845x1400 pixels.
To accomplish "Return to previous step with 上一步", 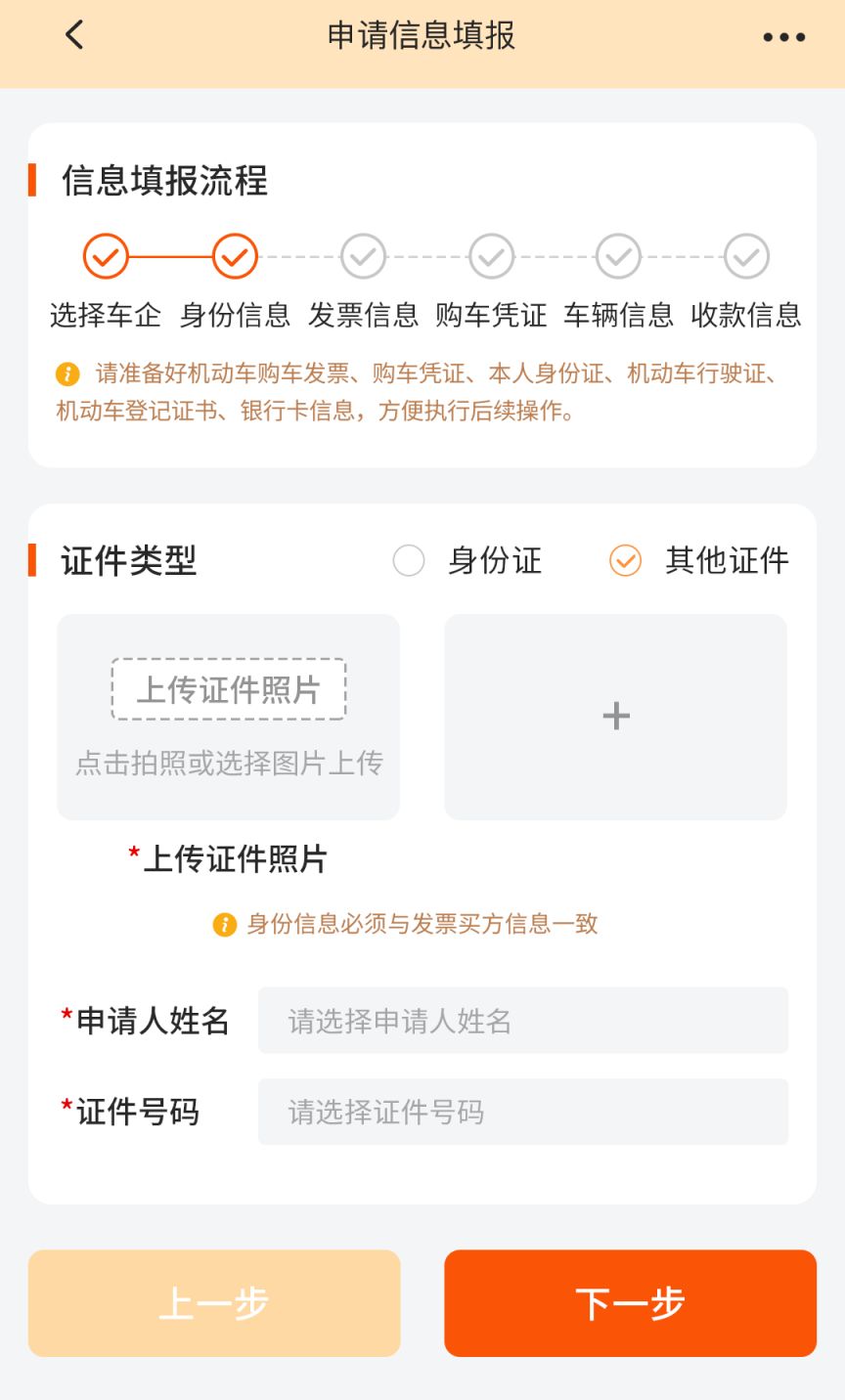I will coord(214,1303).
